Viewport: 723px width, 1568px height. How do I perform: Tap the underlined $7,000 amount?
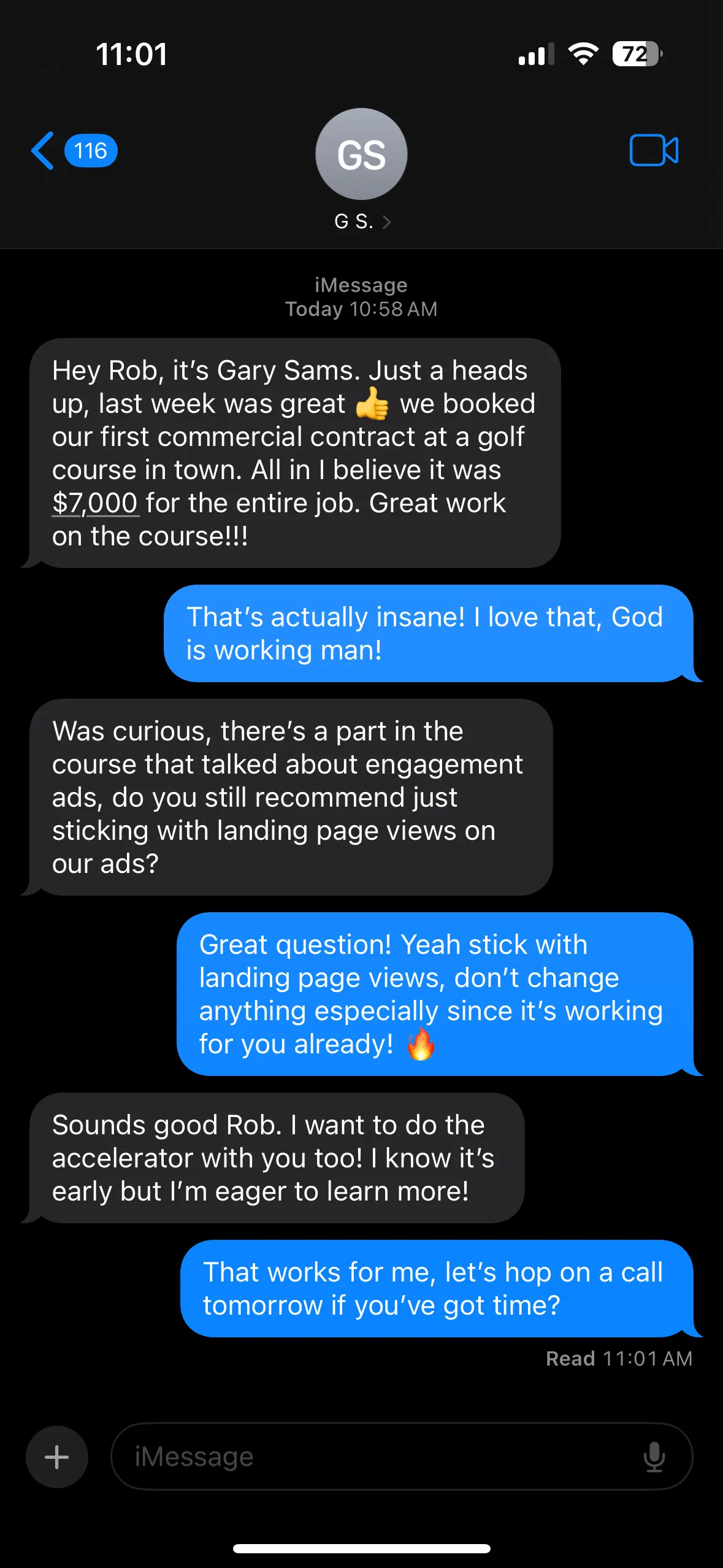tap(95, 503)
